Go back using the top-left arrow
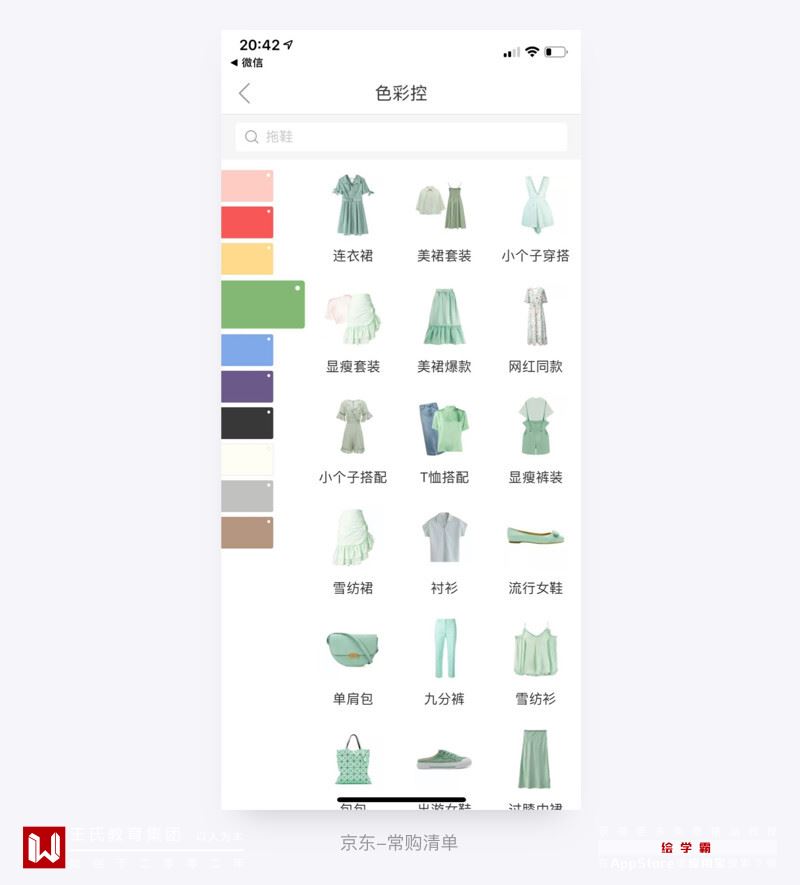 pyautogui.click(x=244, y=93)
